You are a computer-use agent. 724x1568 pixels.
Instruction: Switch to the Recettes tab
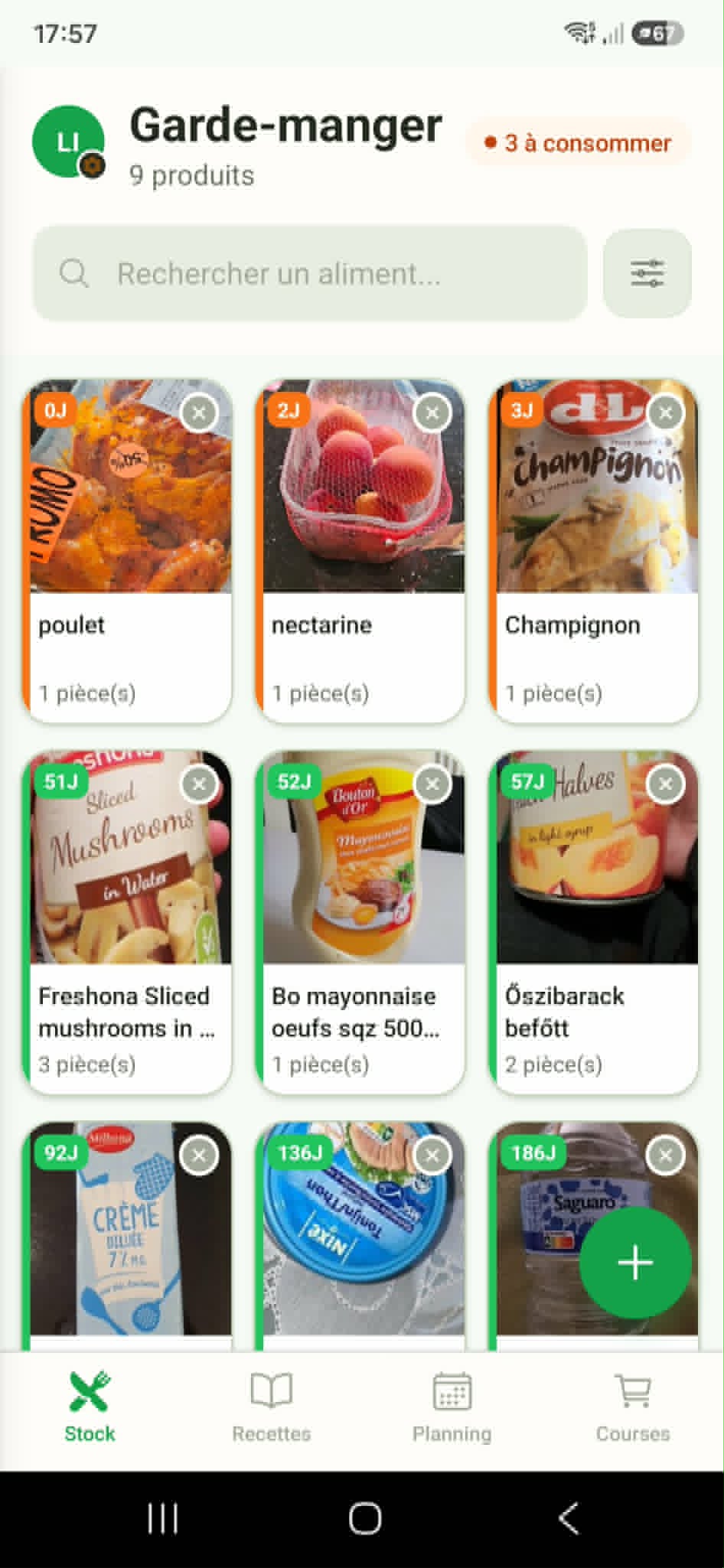click(272, 1407)
